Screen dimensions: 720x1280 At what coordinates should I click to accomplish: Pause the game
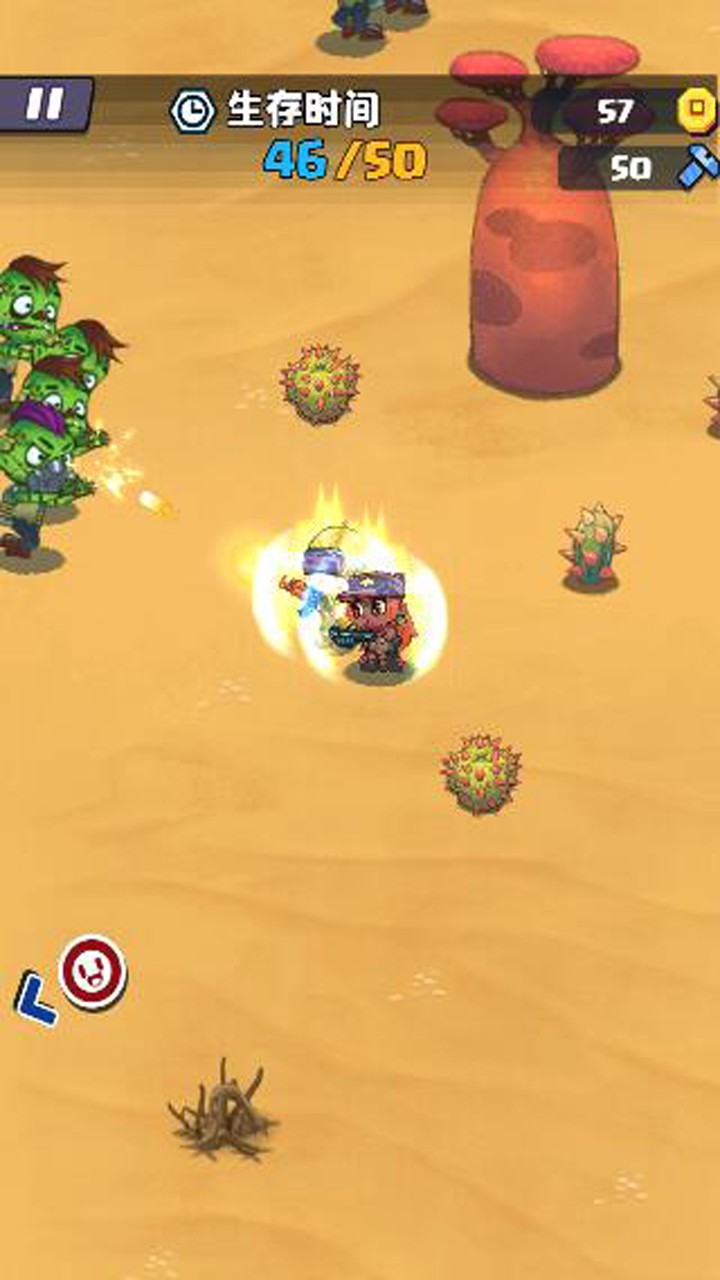click(45, 103)
